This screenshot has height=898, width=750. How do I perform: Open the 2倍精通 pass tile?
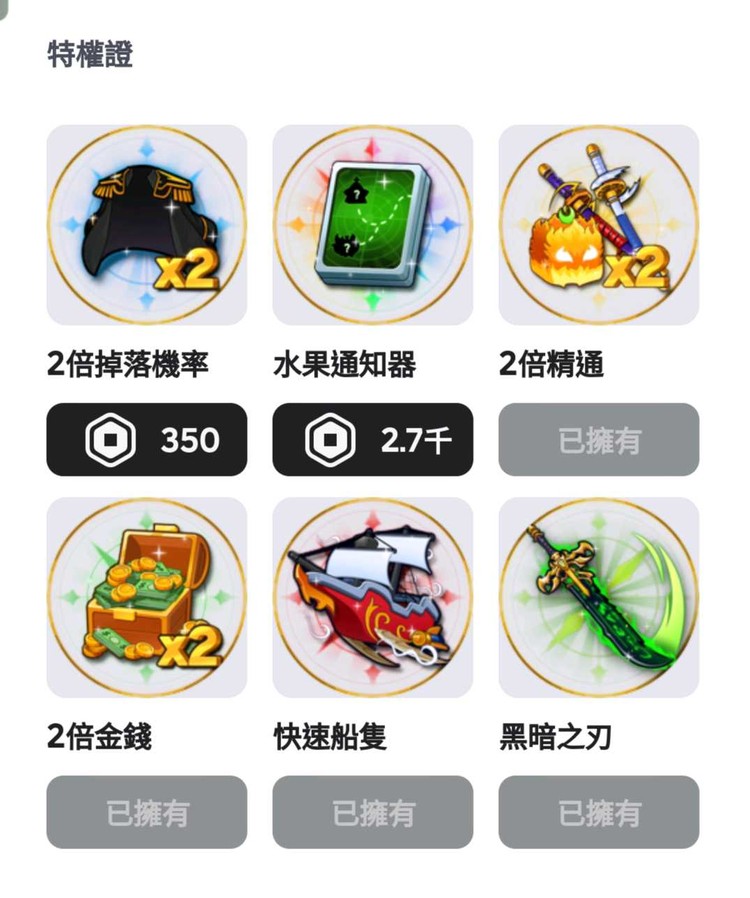598,225
